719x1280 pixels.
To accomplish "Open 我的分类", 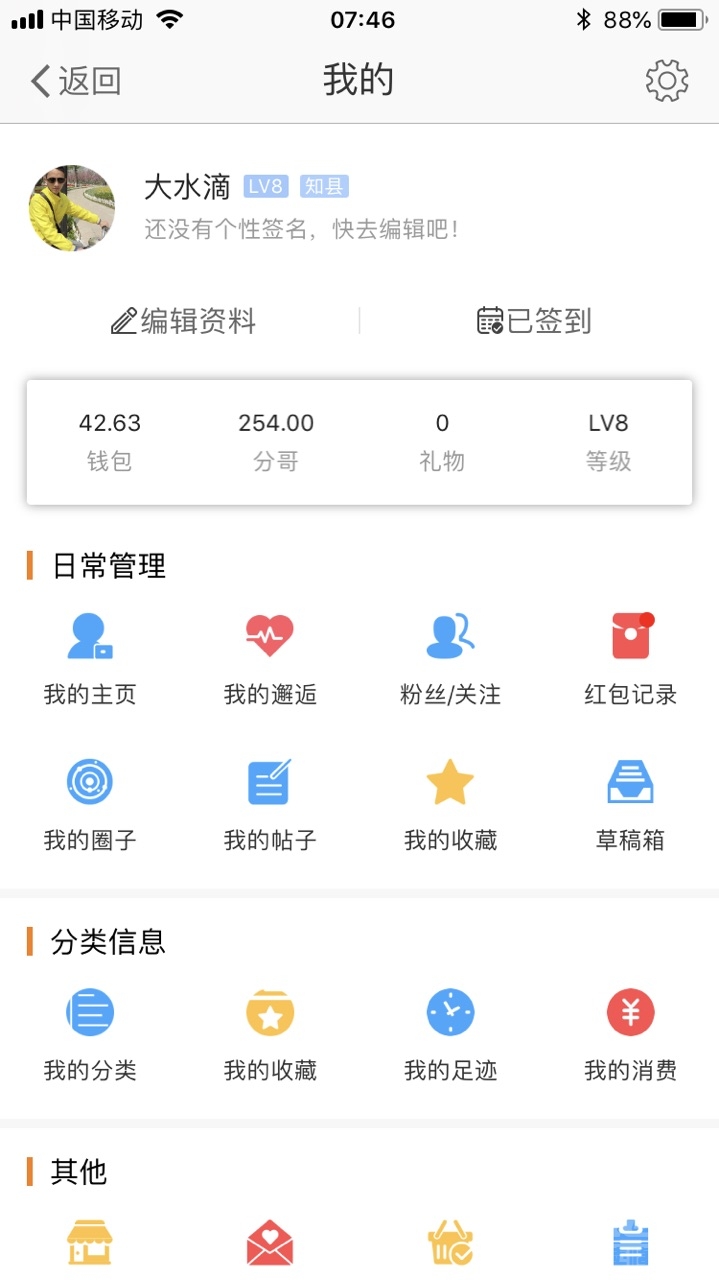I will click(90, 1032).
